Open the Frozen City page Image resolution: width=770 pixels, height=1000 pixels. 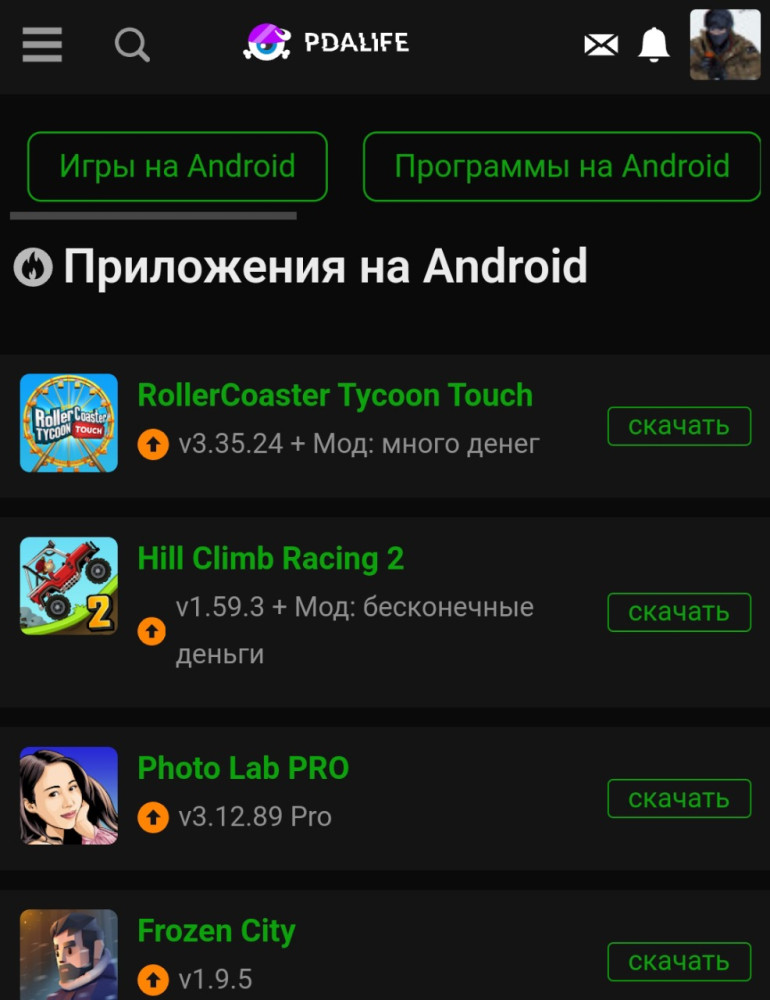point(216,931)
